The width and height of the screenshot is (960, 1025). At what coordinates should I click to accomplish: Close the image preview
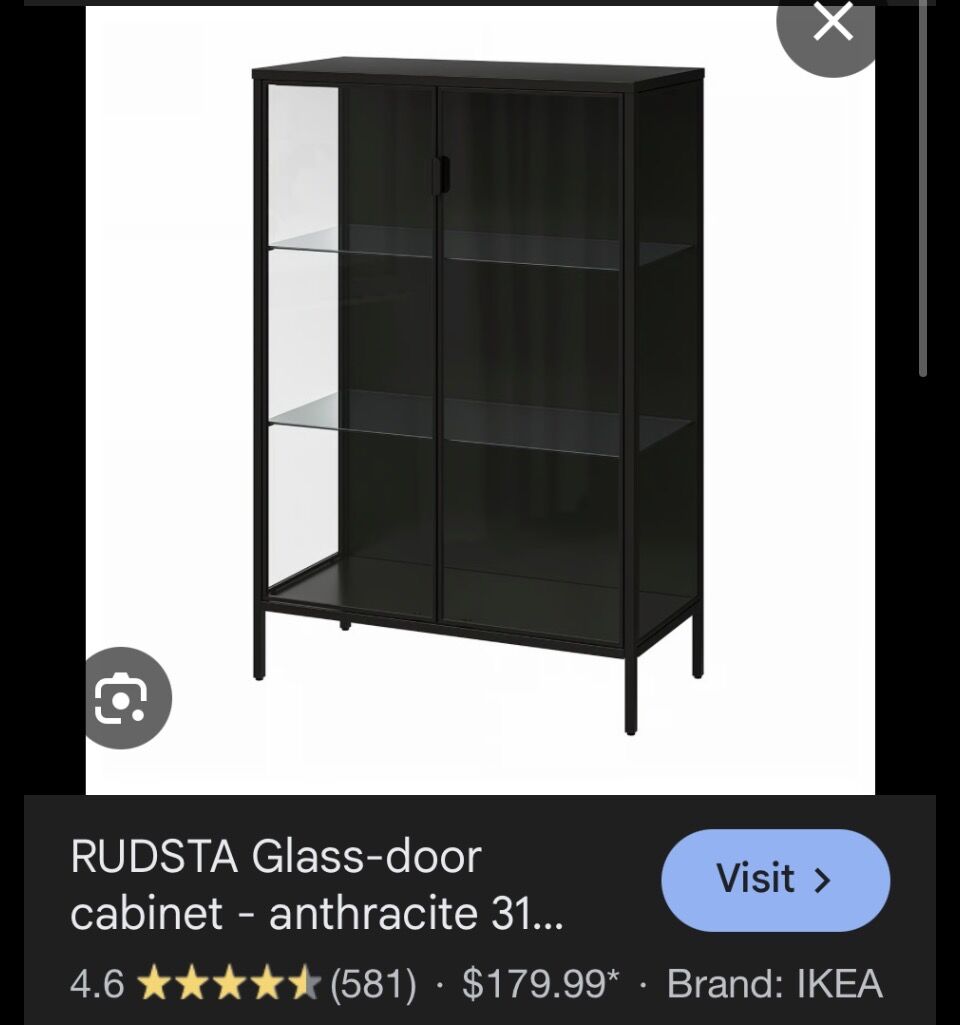point(831,24)
